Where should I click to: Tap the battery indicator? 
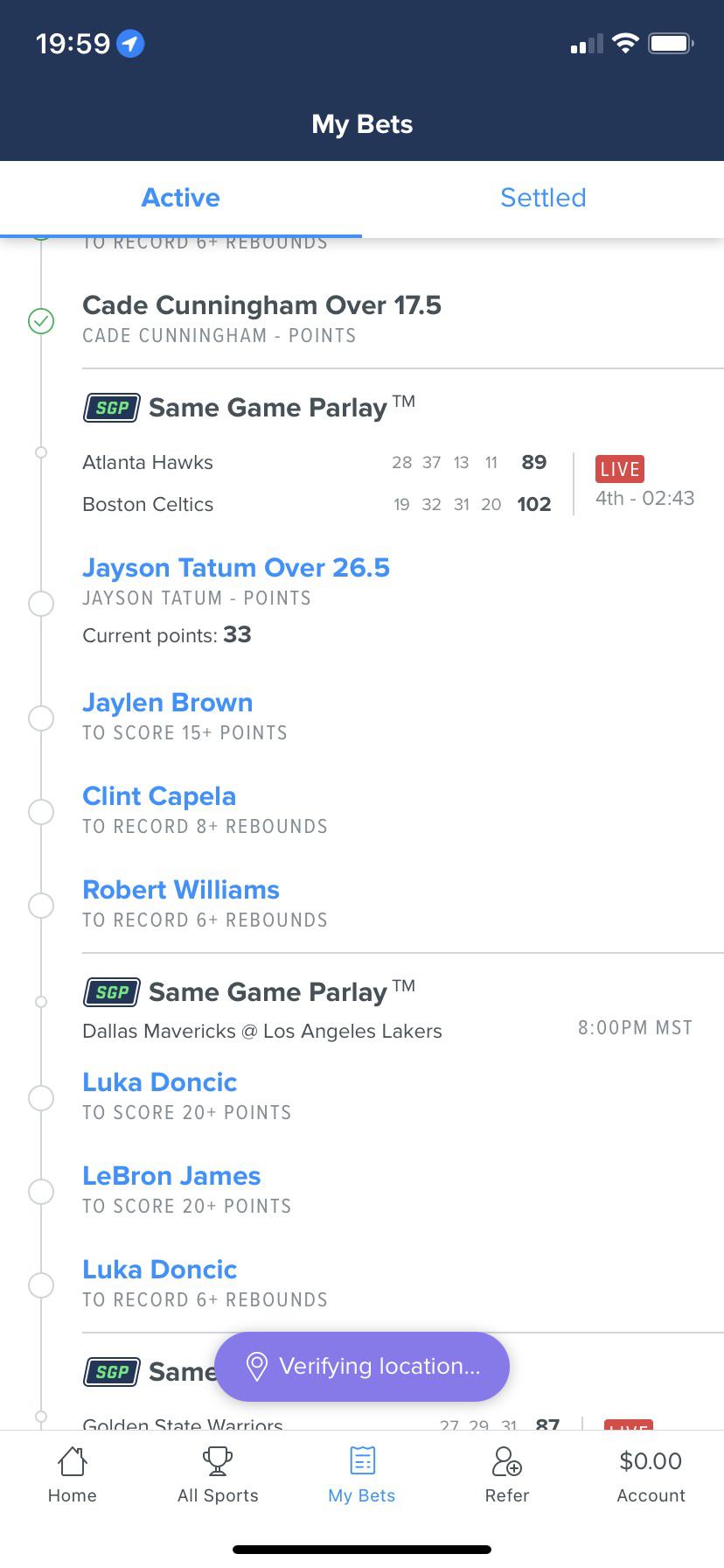pyautogui.click(x=670, y=43)
